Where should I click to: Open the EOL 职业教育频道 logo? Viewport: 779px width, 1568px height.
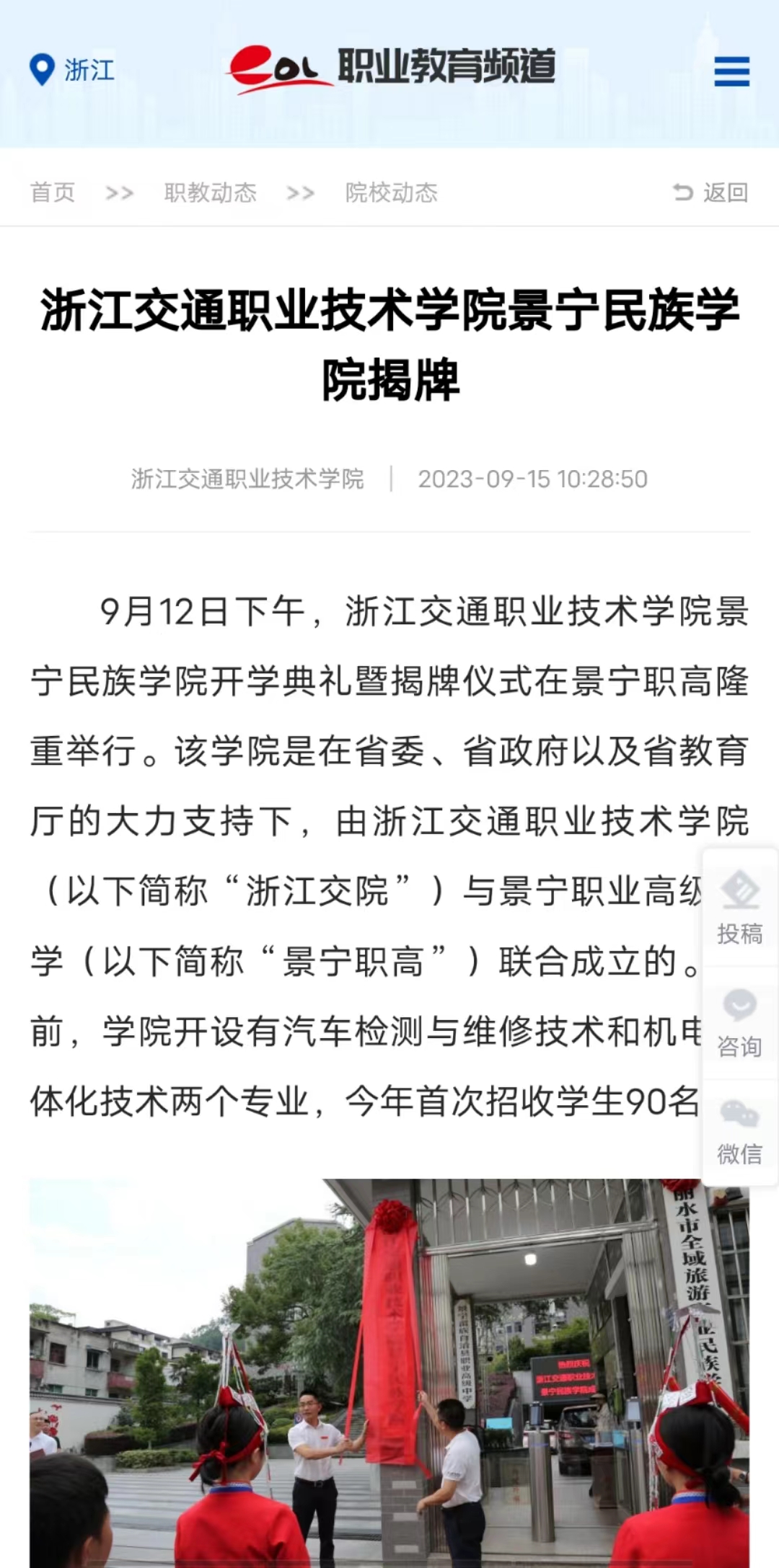[x=392, y=68]
